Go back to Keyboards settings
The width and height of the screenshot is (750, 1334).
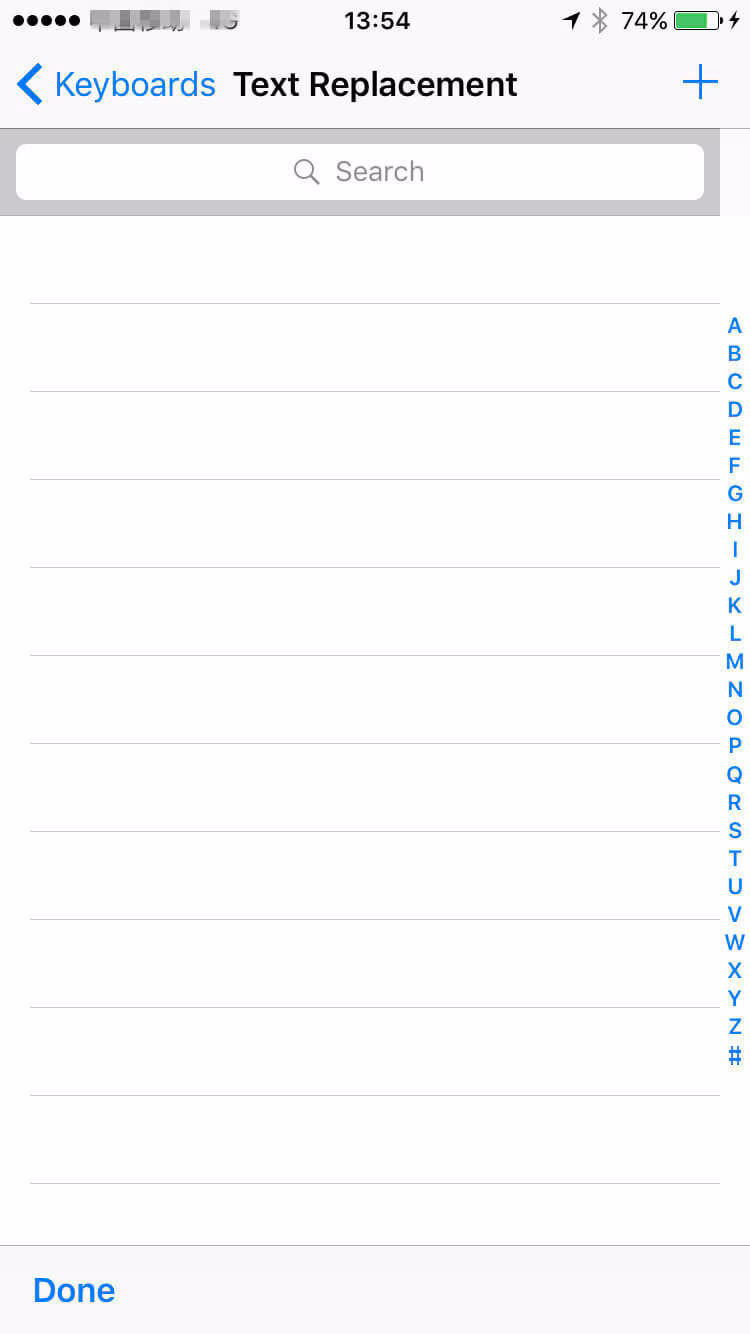pos(115,85)
